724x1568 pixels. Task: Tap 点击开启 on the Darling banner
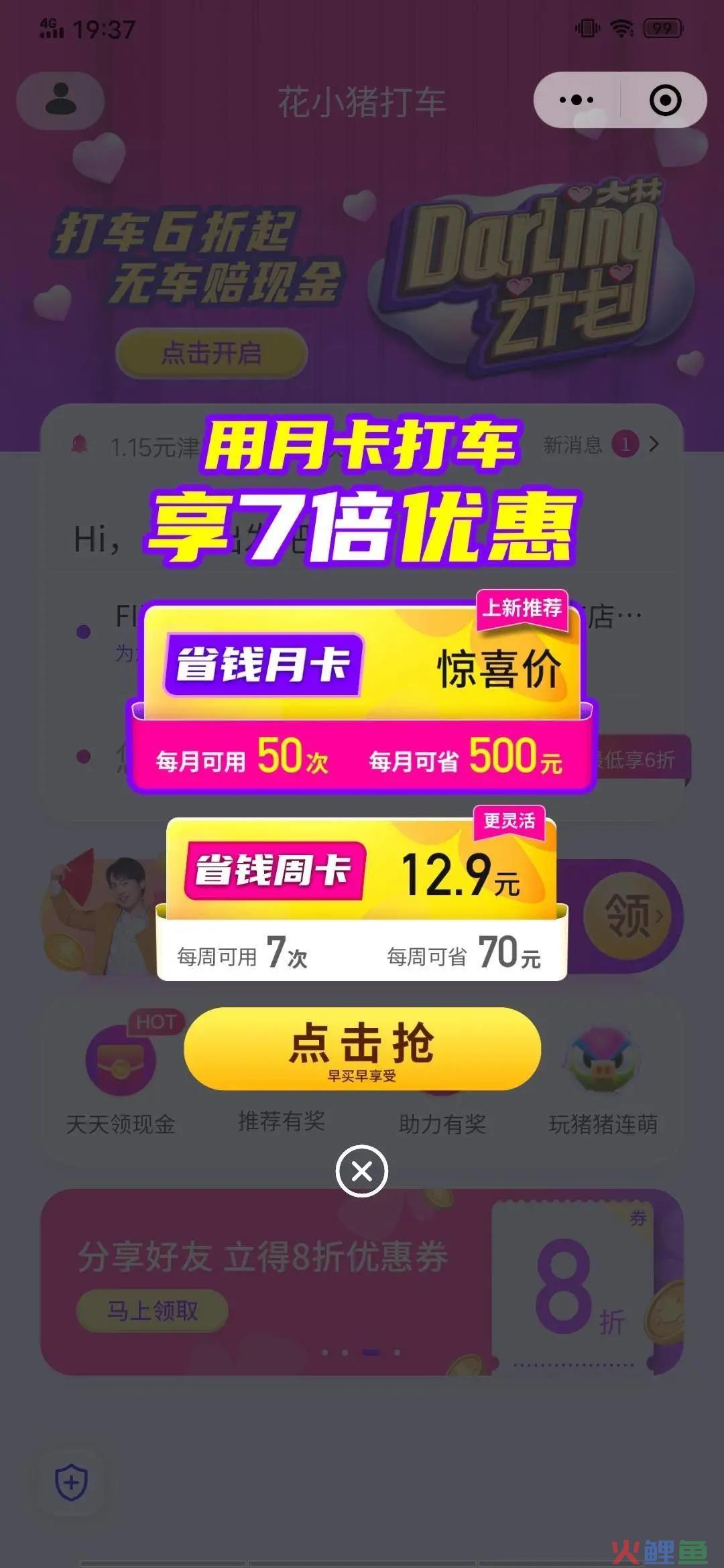click(x=211, y=353)
